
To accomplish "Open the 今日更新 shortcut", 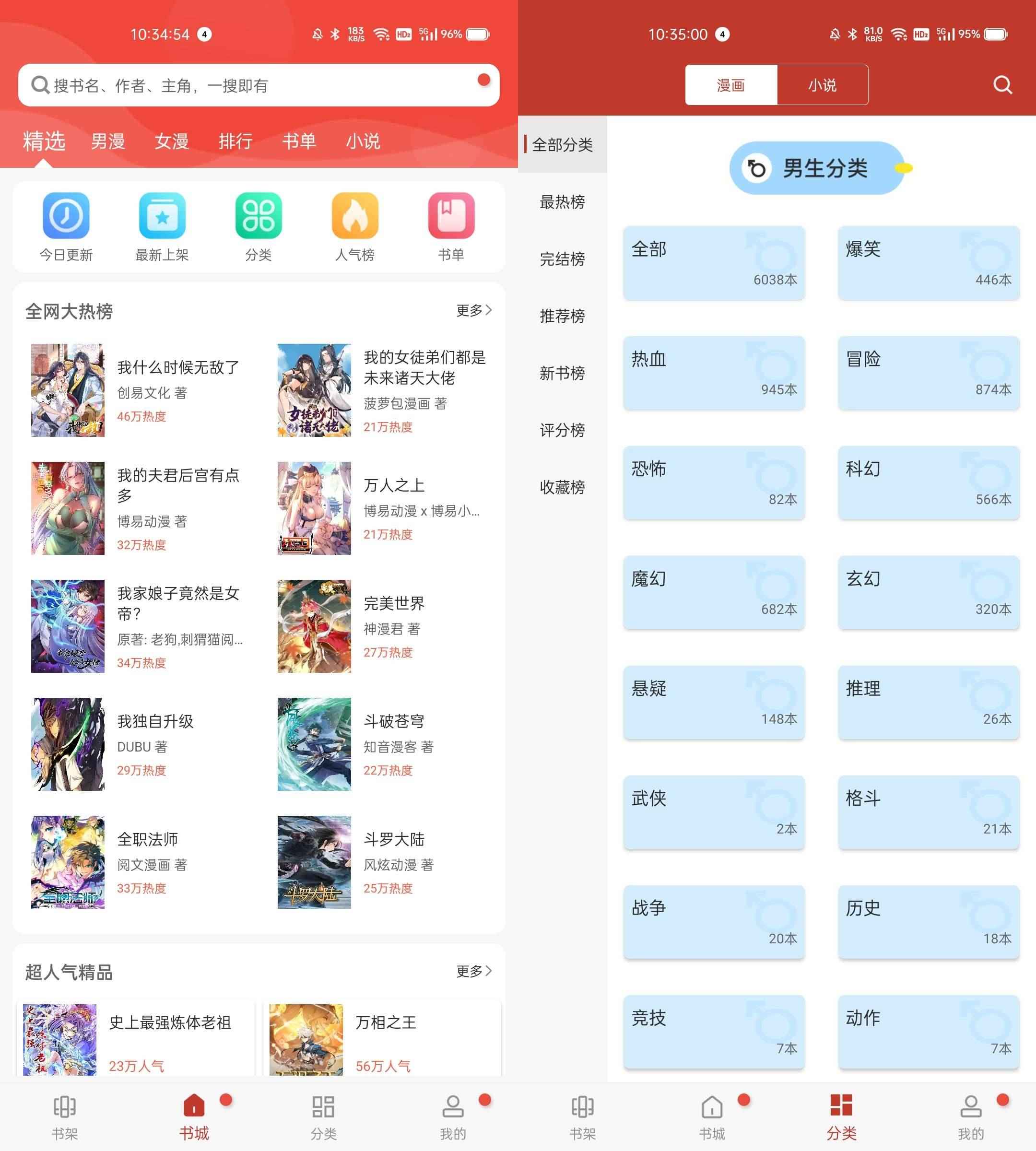I will tap(66, 226).
